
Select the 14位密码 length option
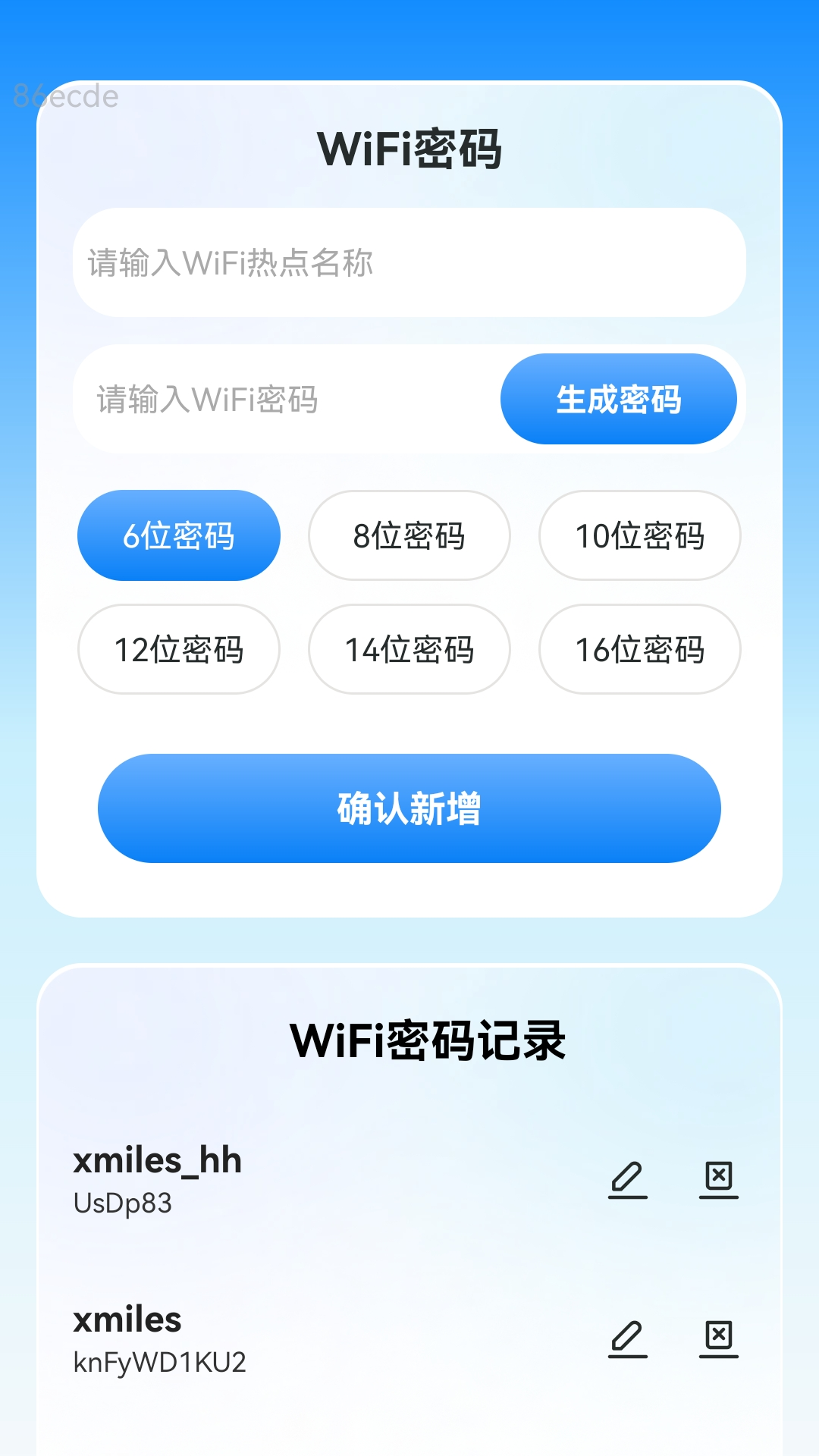click(409, 650)
